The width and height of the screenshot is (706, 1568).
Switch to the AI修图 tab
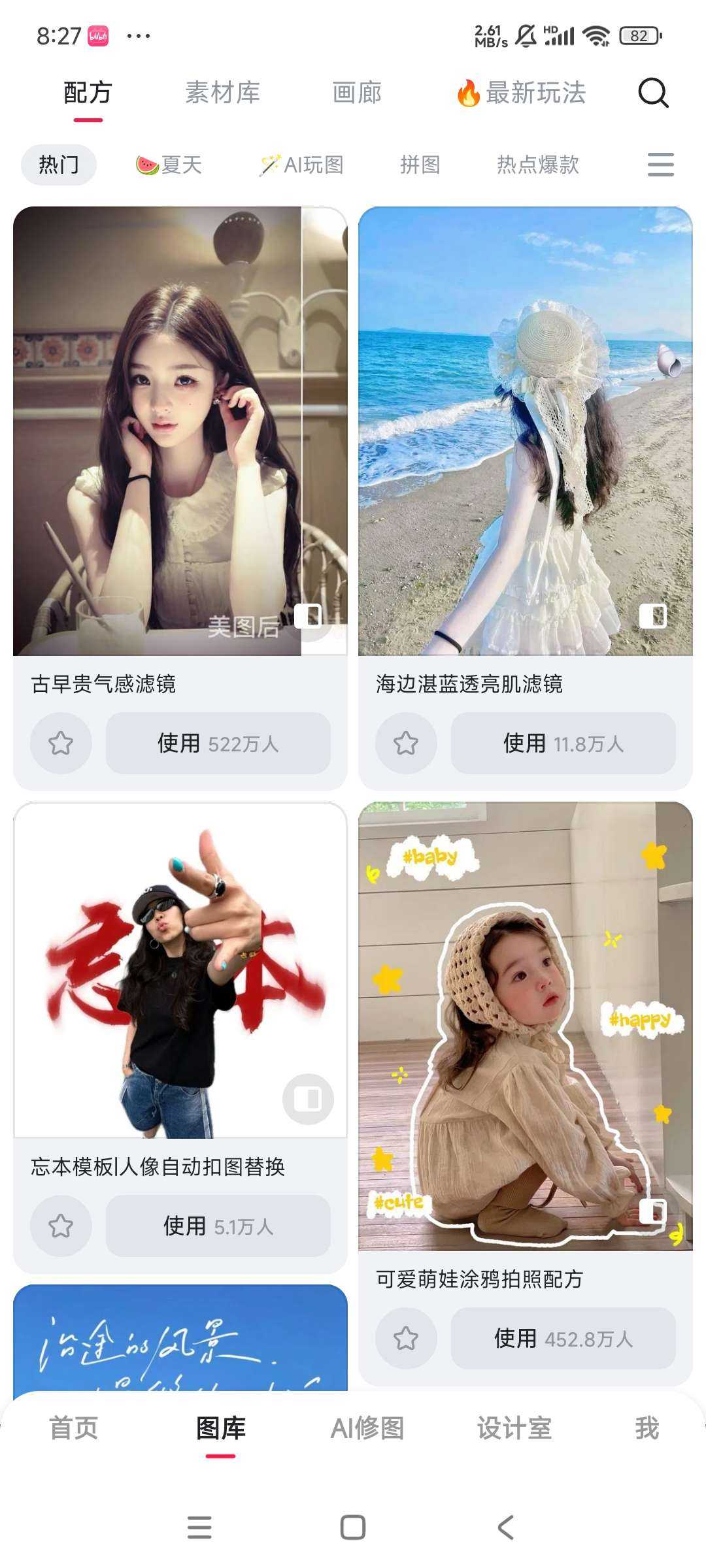tap(367, 1429)
